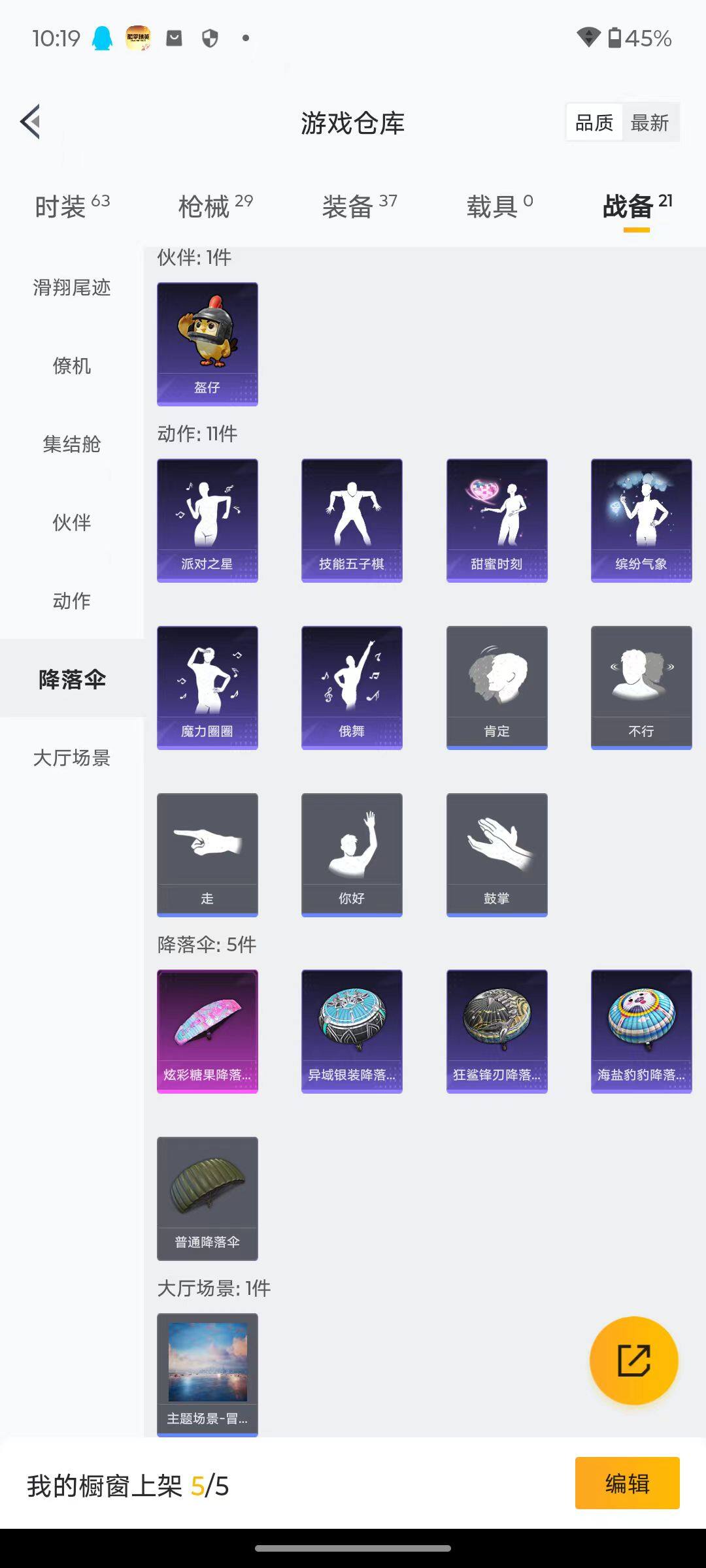The width and height of the screenshot is (706, 1568).
Task: Tap the 编辑 button
Action: click(x=627, y=1483)
